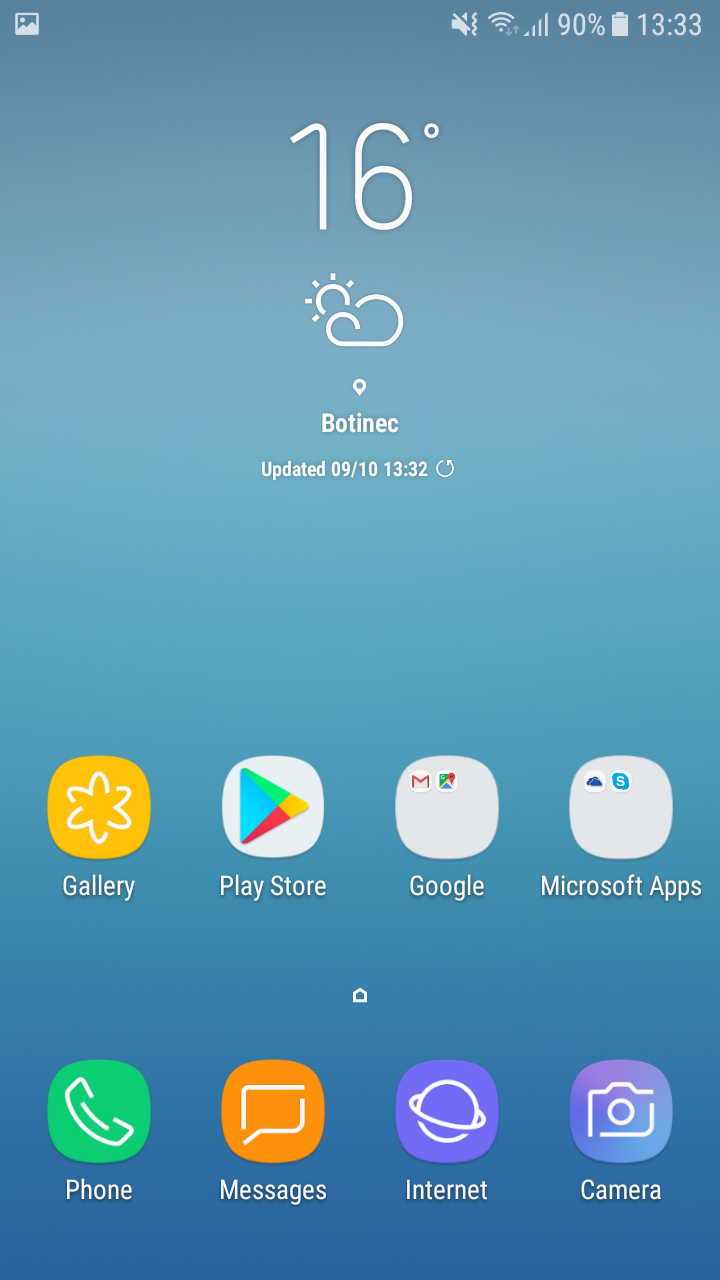Open weather details for Botinec

[360, 423]
